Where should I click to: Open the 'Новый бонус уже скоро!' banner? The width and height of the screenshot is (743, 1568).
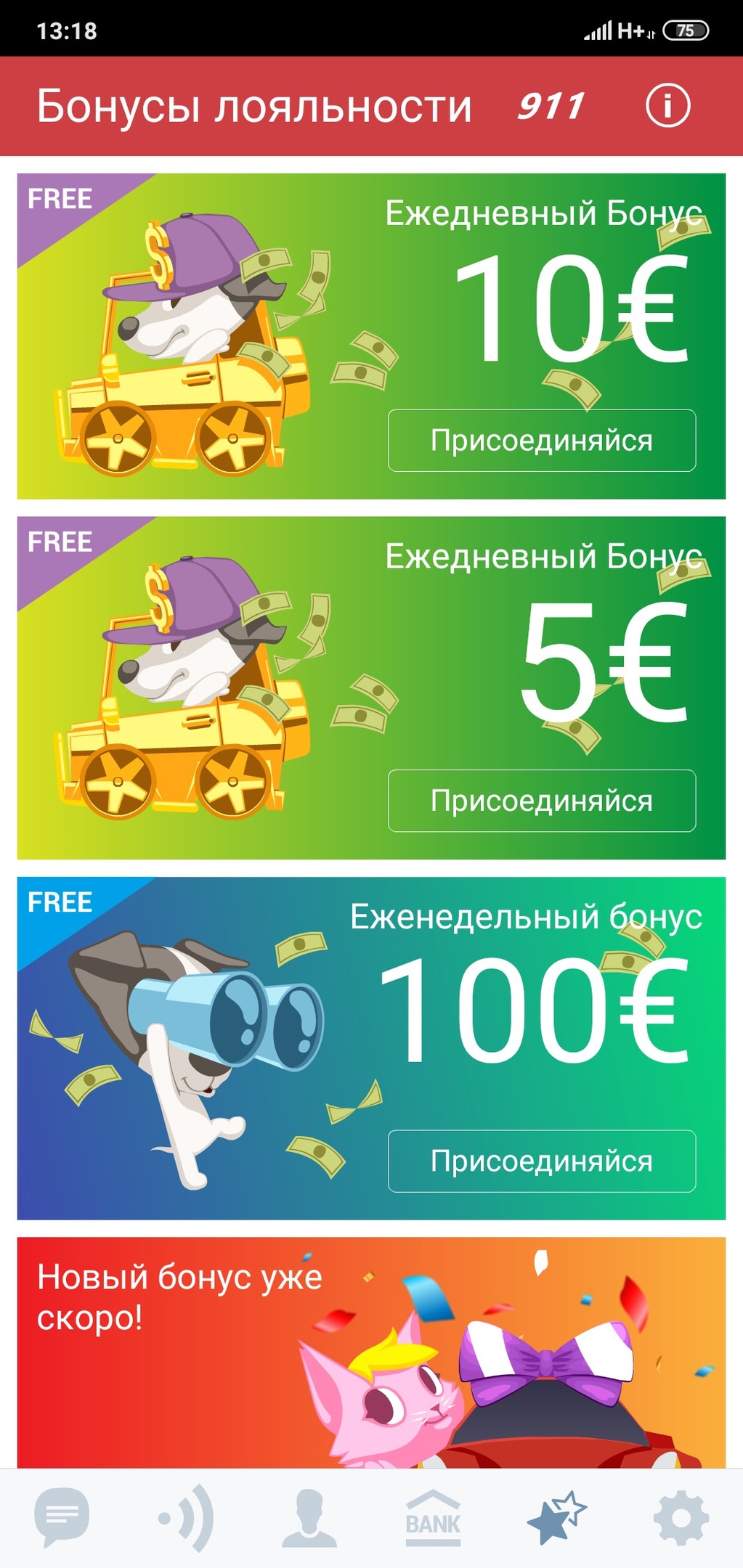click(x=371, y=1352)
